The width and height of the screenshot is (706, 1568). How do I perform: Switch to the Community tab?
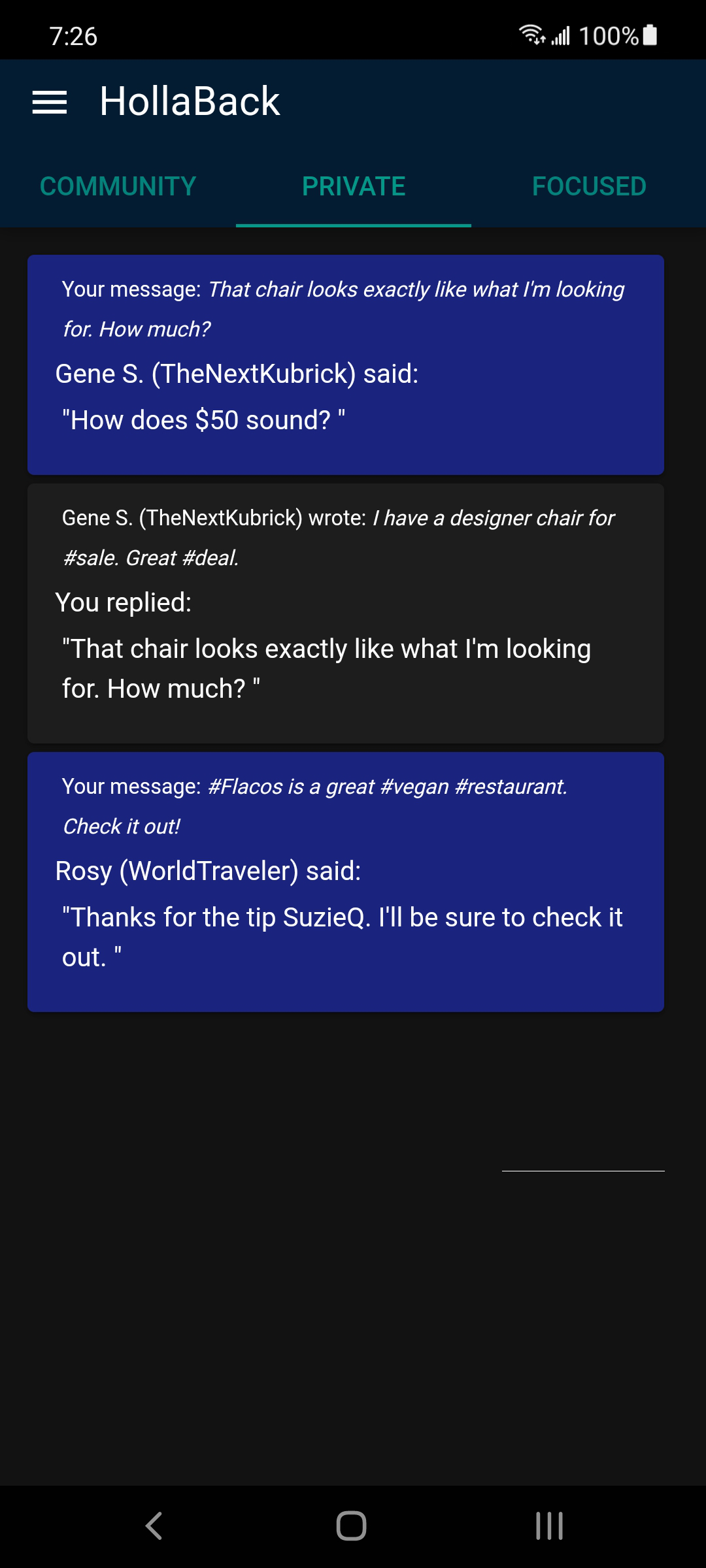coord(118,186)
